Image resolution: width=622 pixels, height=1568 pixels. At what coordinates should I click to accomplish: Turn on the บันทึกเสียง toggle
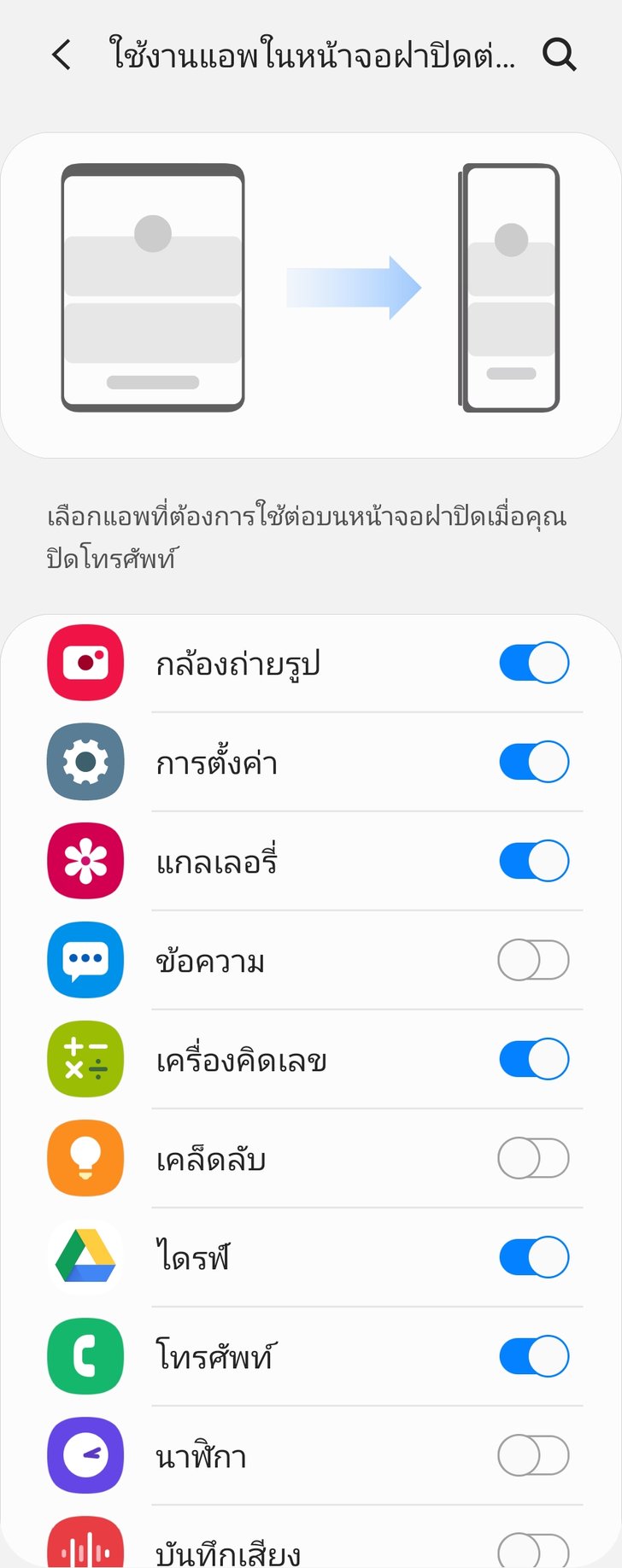[534, 1550]
